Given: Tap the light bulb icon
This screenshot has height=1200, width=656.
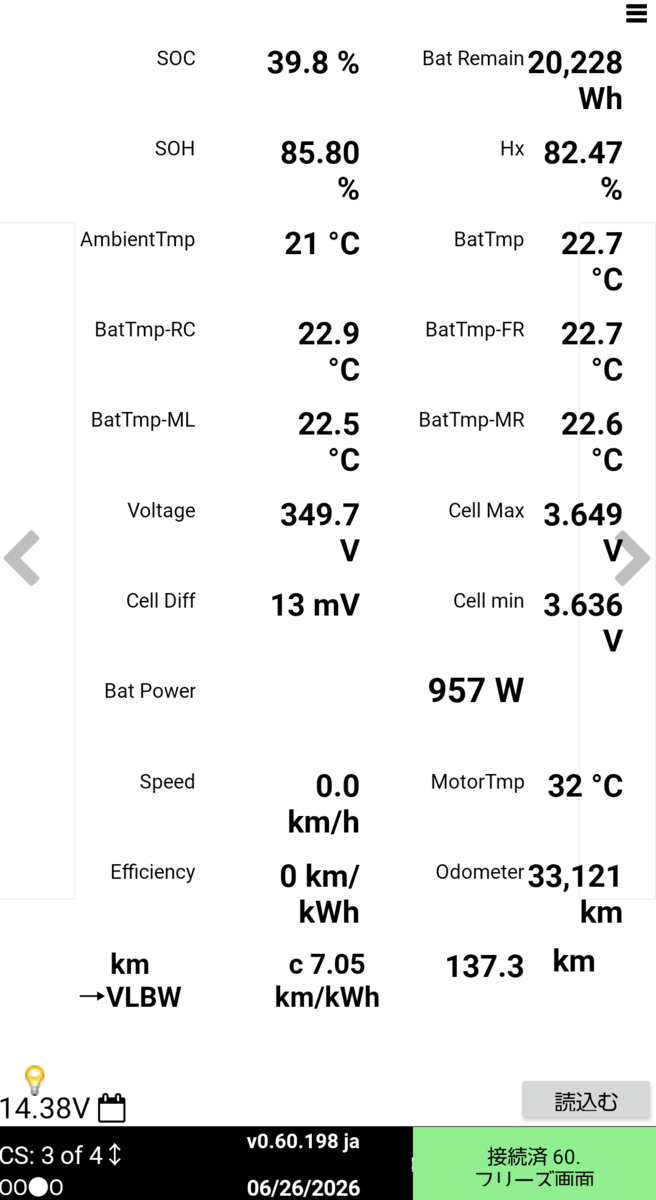Looking at the screenshot, I should 35,1080.
